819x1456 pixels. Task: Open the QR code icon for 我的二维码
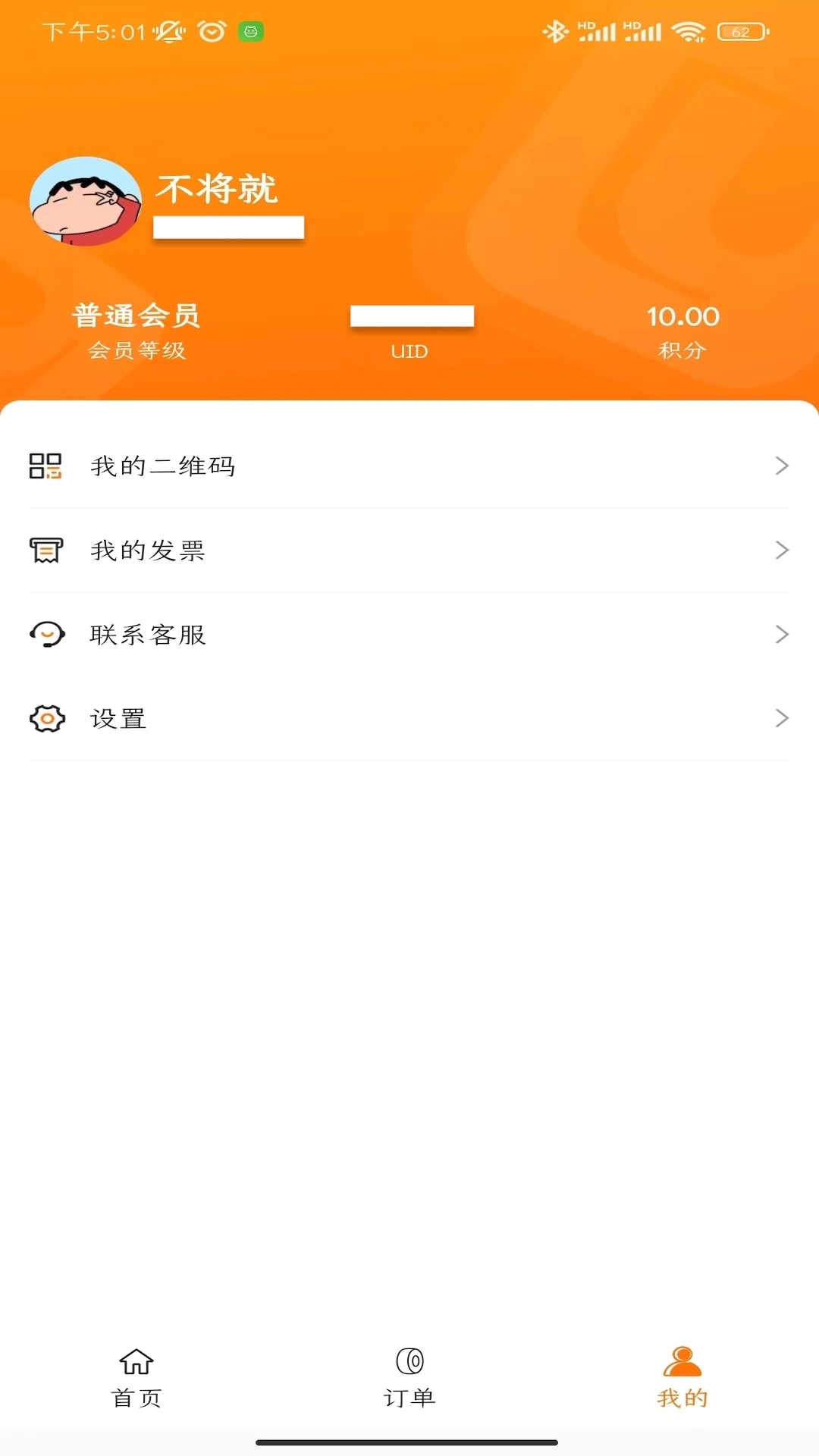click(45, 466)
